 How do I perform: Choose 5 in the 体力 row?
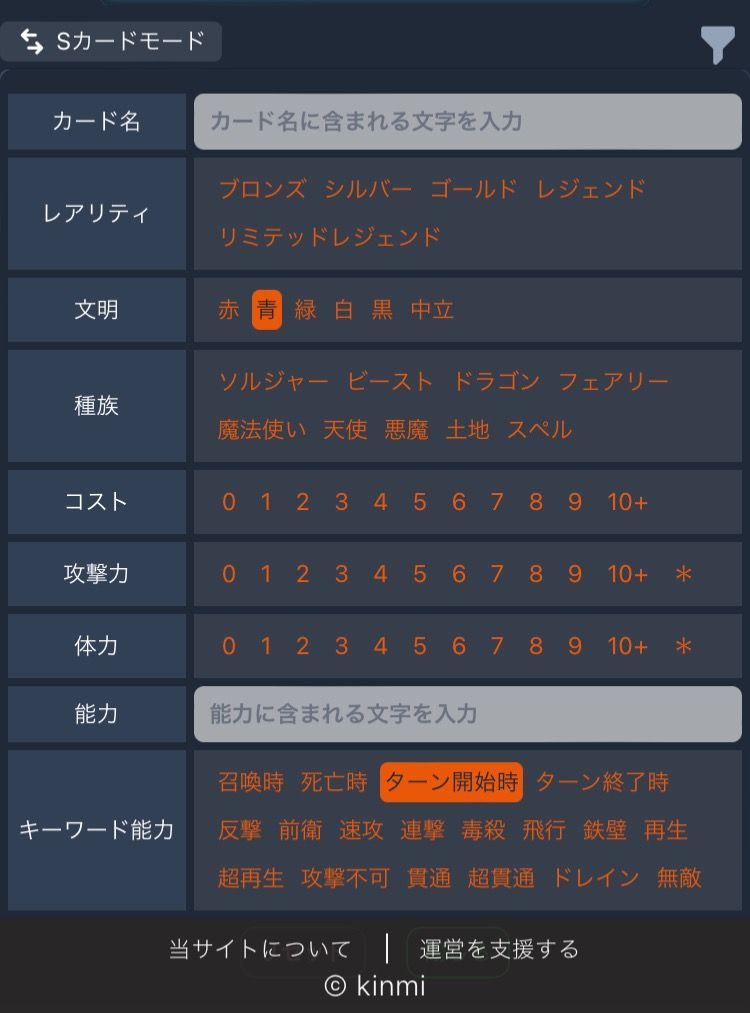pyautogui.click(x=419, y=646)
